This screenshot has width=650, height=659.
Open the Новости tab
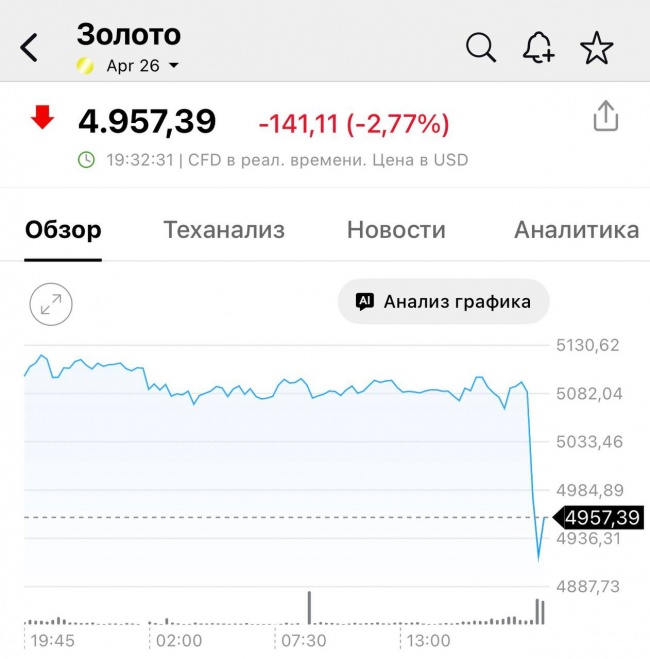coord(396,230)
